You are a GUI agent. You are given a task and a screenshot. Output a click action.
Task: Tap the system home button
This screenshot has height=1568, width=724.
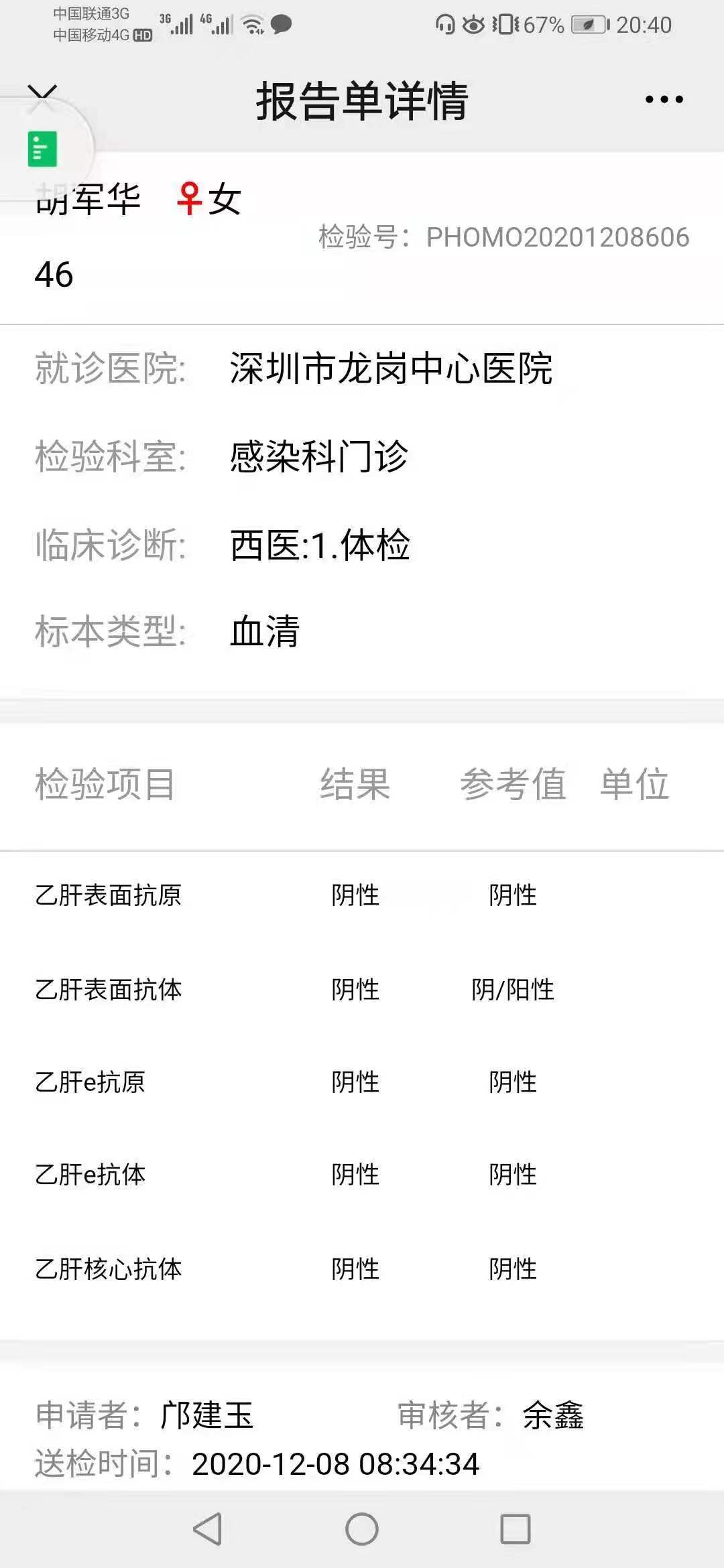[362, 1529]
